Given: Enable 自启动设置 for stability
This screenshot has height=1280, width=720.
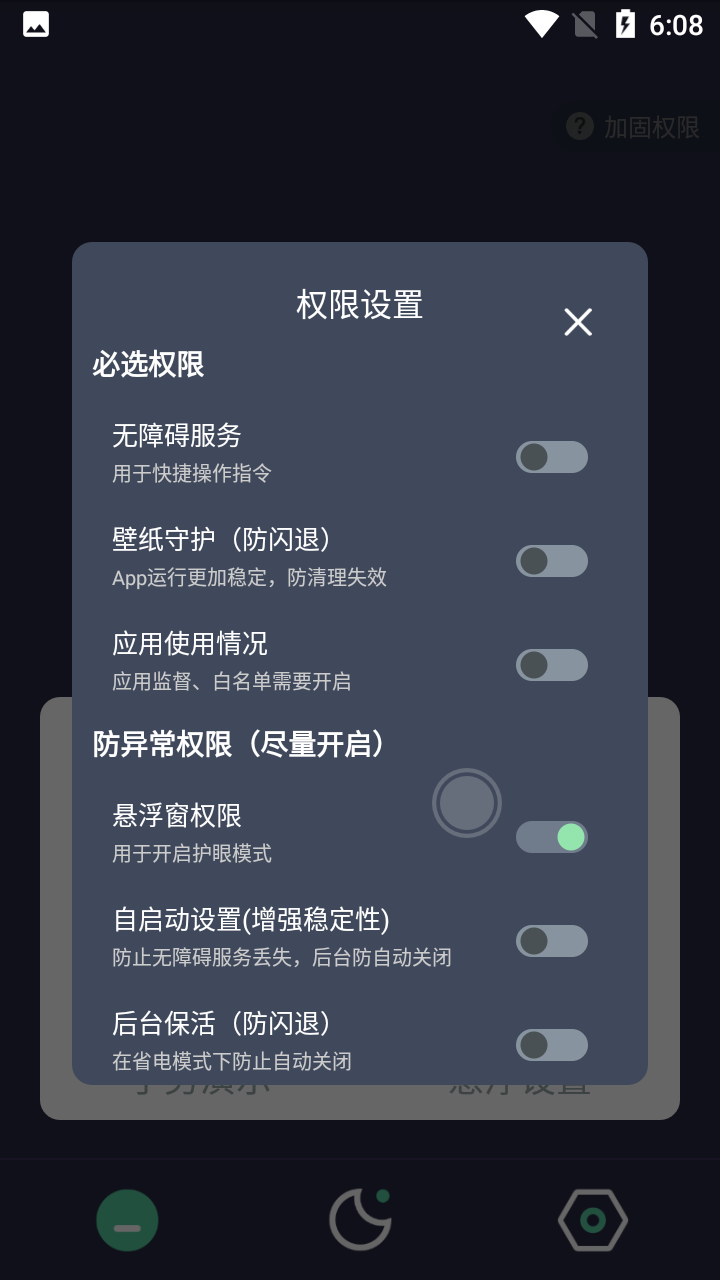Looking at the screenshot, I should 552,941.
